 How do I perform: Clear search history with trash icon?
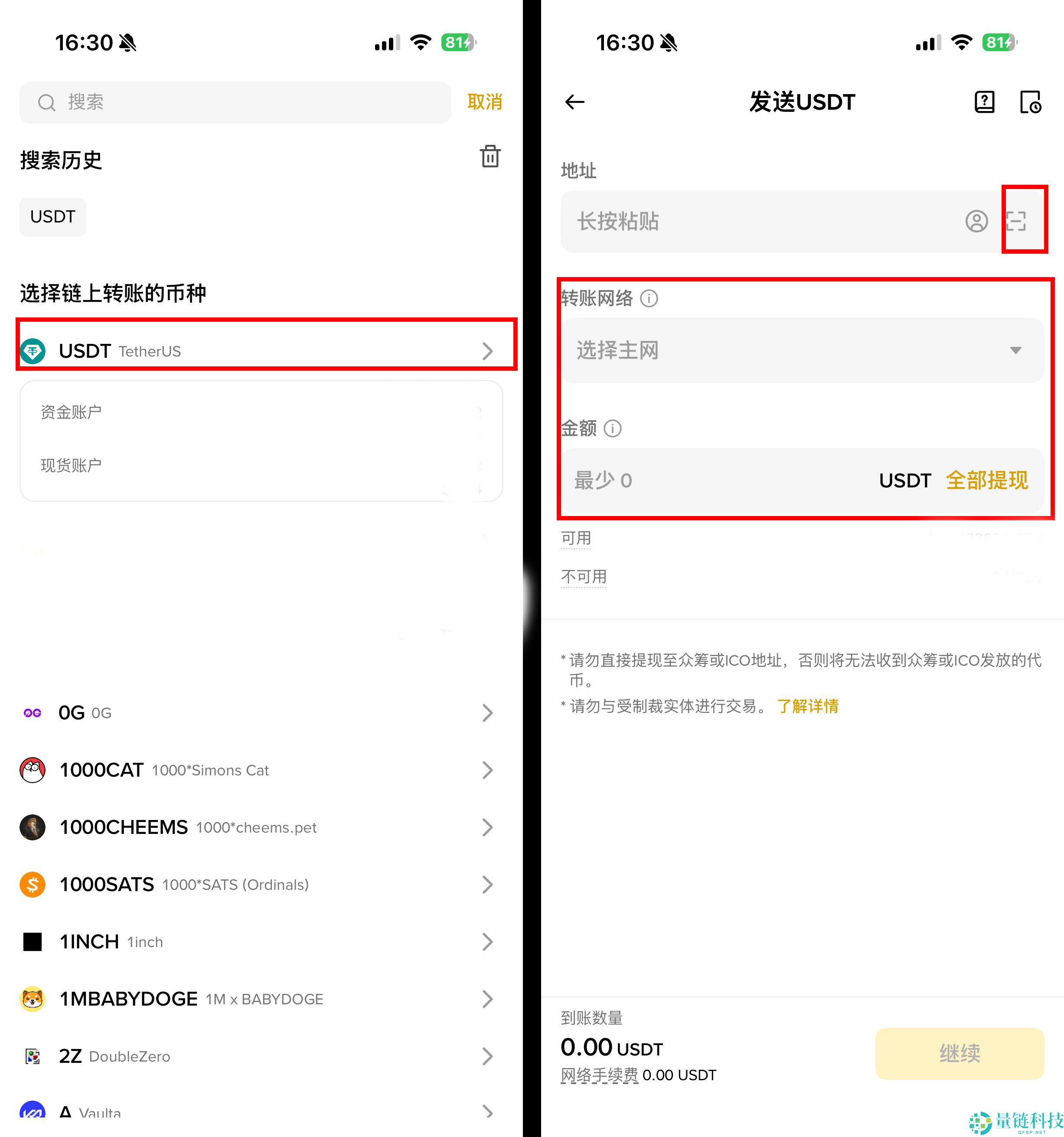490,156
